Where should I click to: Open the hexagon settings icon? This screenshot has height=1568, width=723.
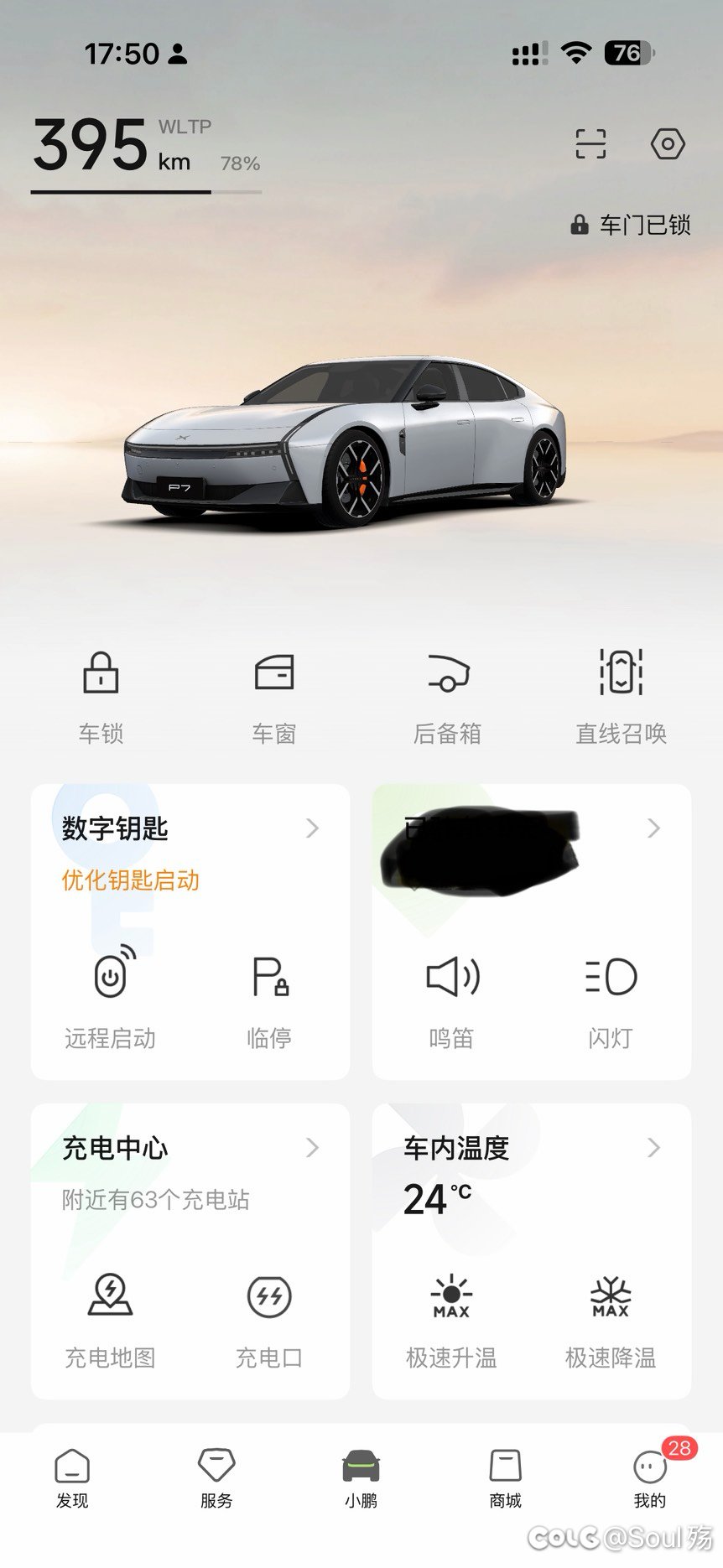click(x=668, y=144)
